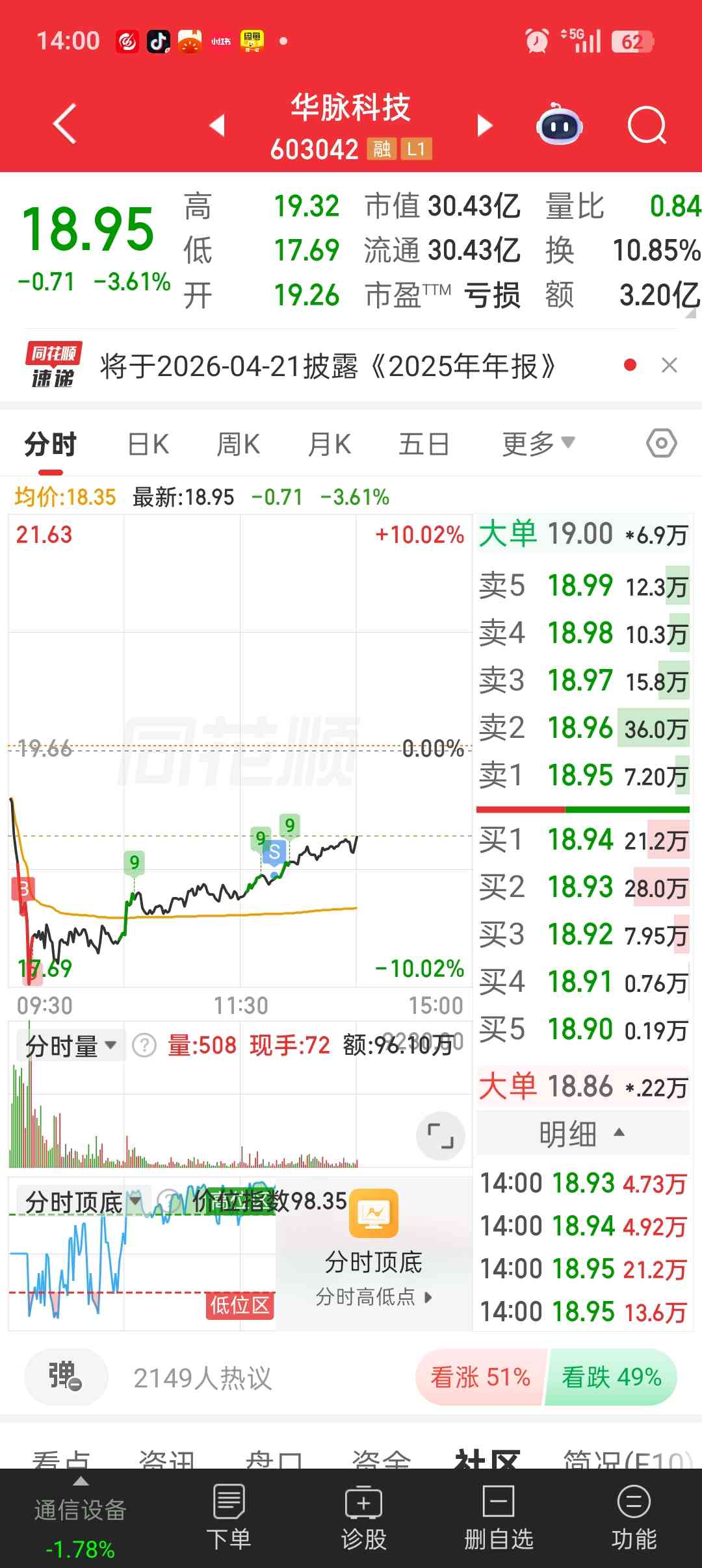Screen dimensions: 702x1568
Task: Switch to the next stock arrow
Action: click(484, 125)
